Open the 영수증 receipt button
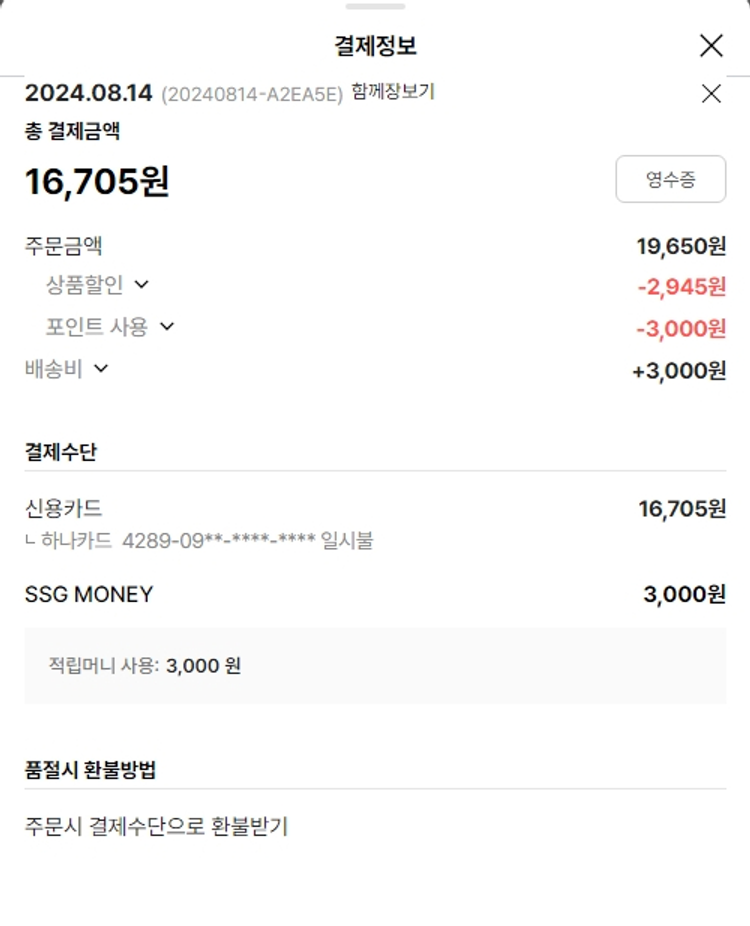 (670, 180)
